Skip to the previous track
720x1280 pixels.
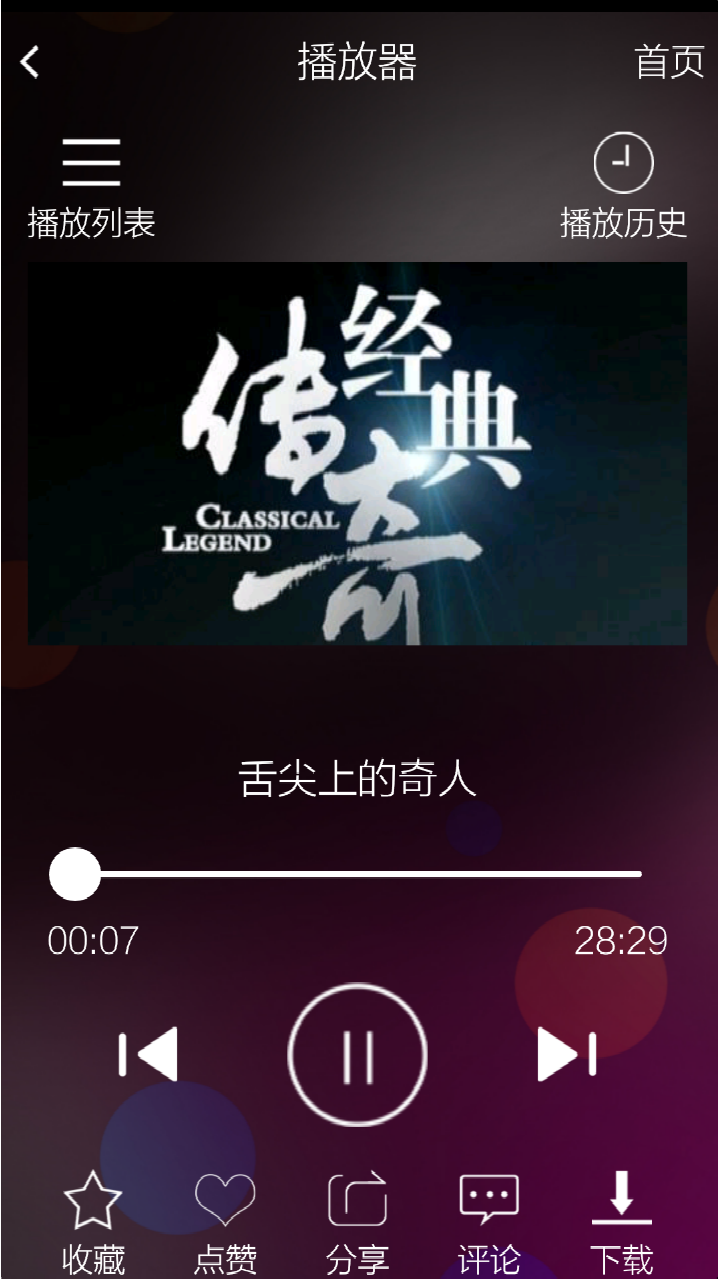click(x=148, y=1054)
